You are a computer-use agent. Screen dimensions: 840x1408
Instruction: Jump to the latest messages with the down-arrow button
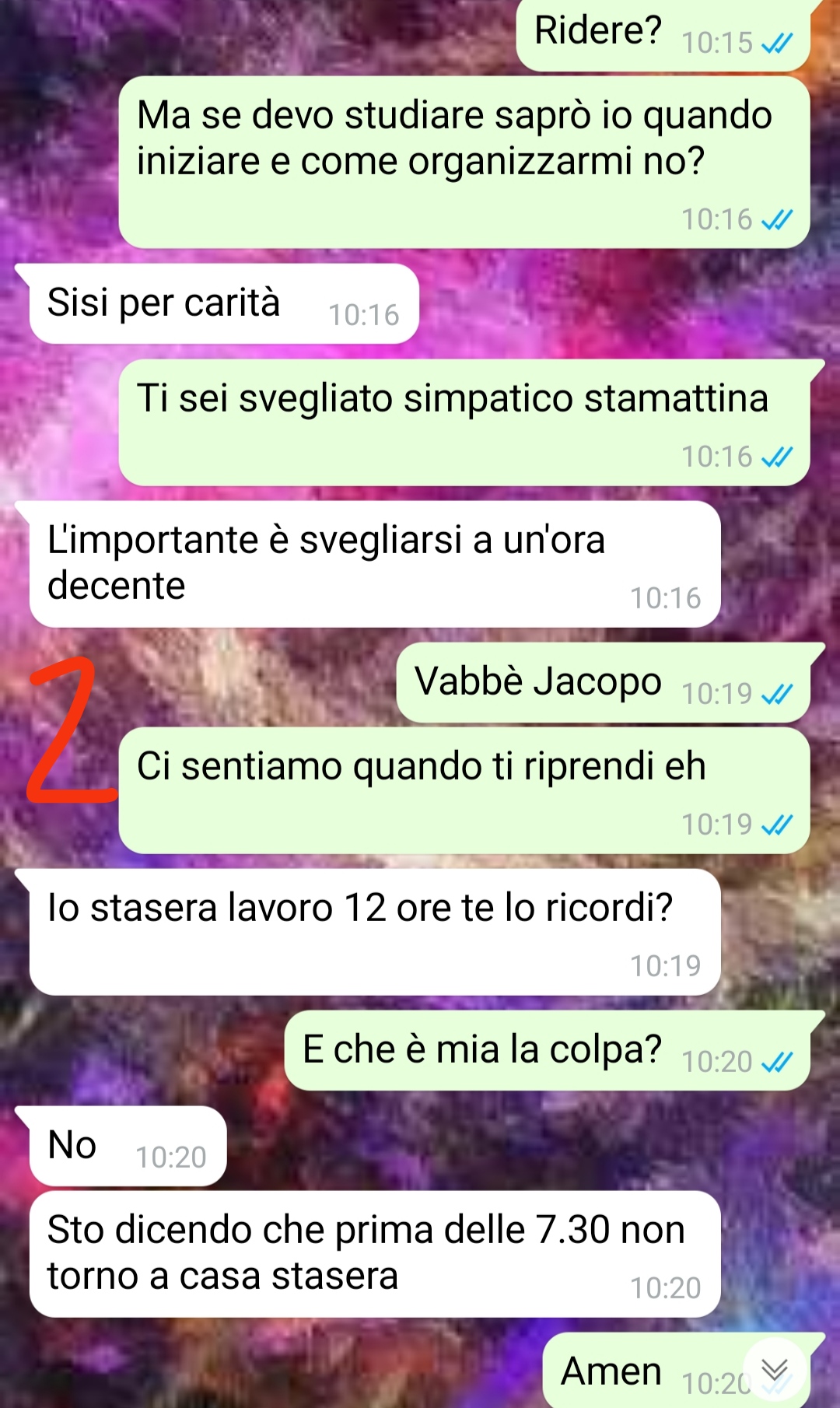[x=774, y=1370]
